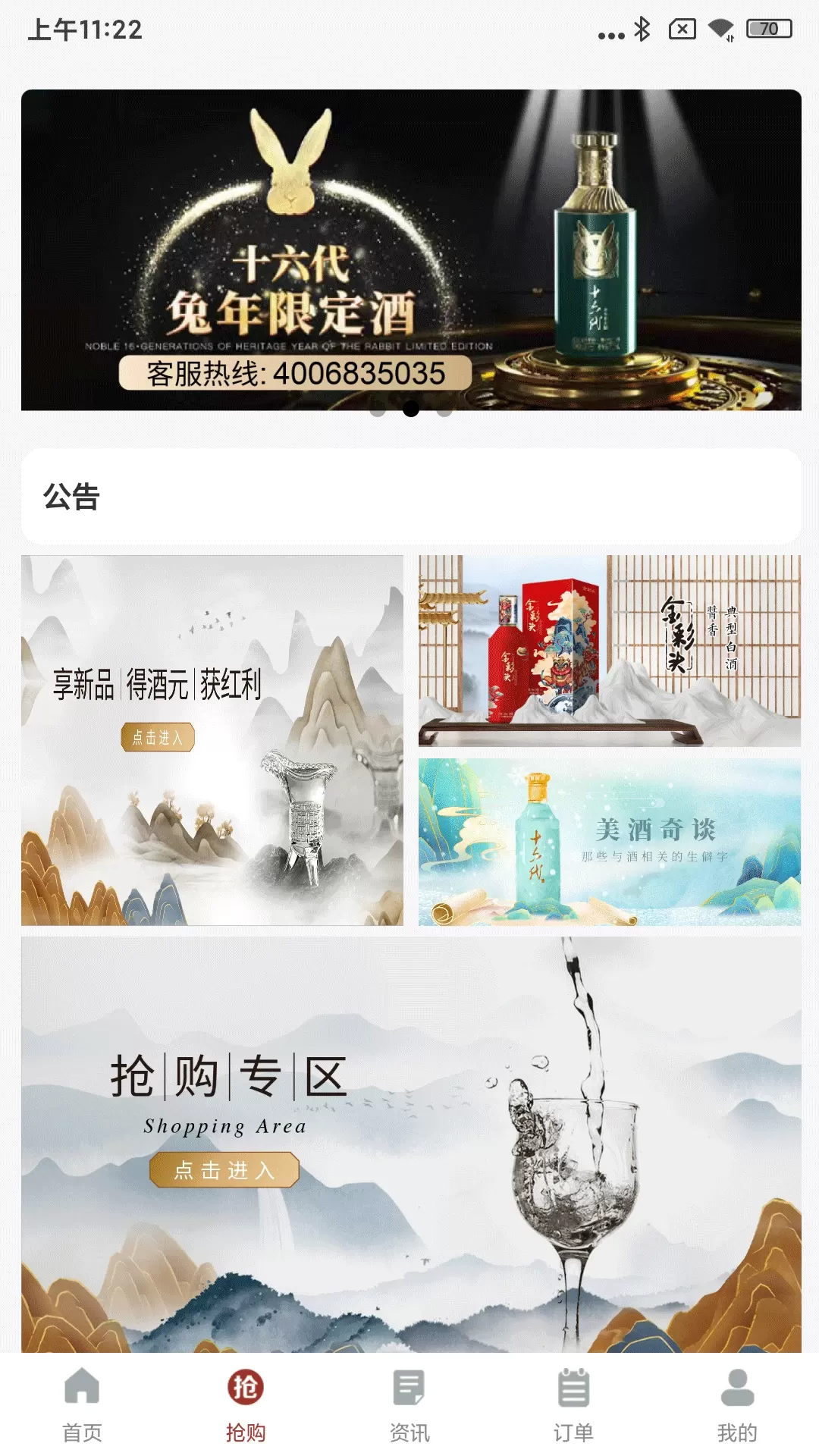Open the 美酒奇谈 article banner
819x1456 pixels.
610,842
